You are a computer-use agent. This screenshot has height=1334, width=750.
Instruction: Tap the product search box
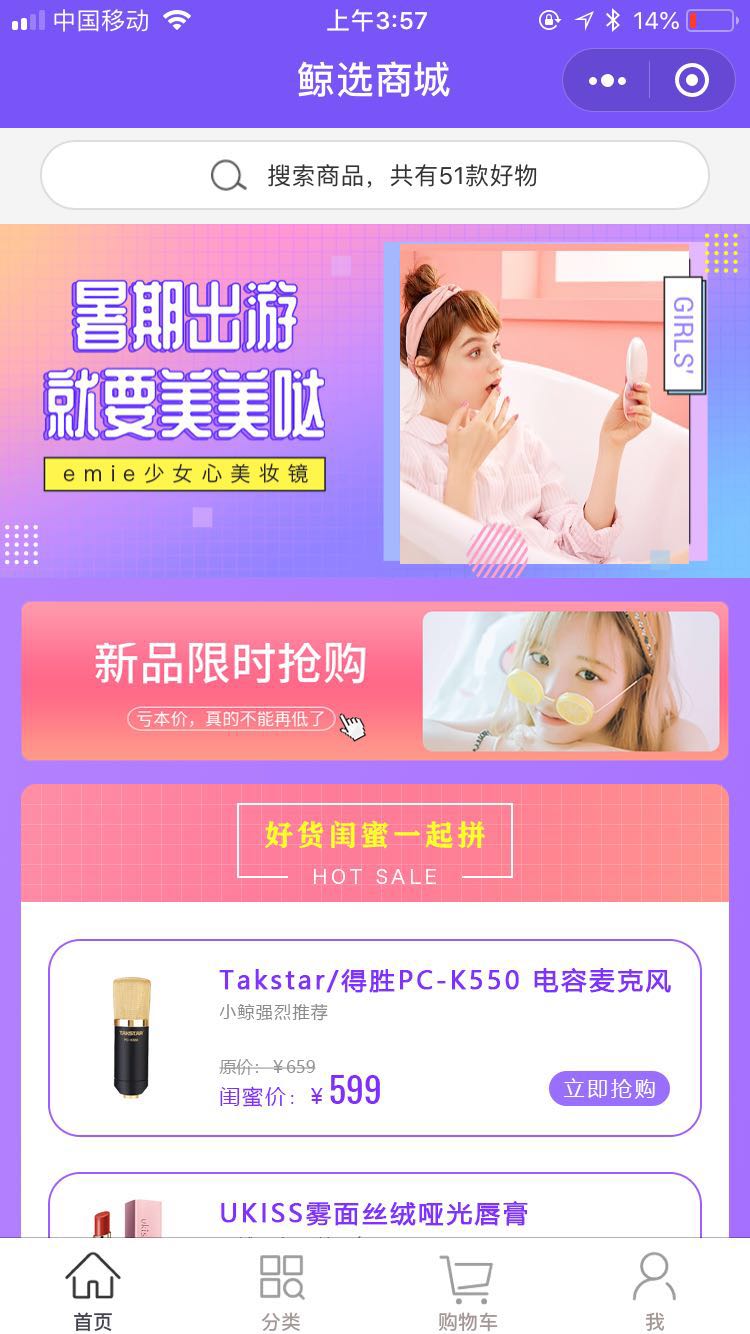click(x=375, y=176)
